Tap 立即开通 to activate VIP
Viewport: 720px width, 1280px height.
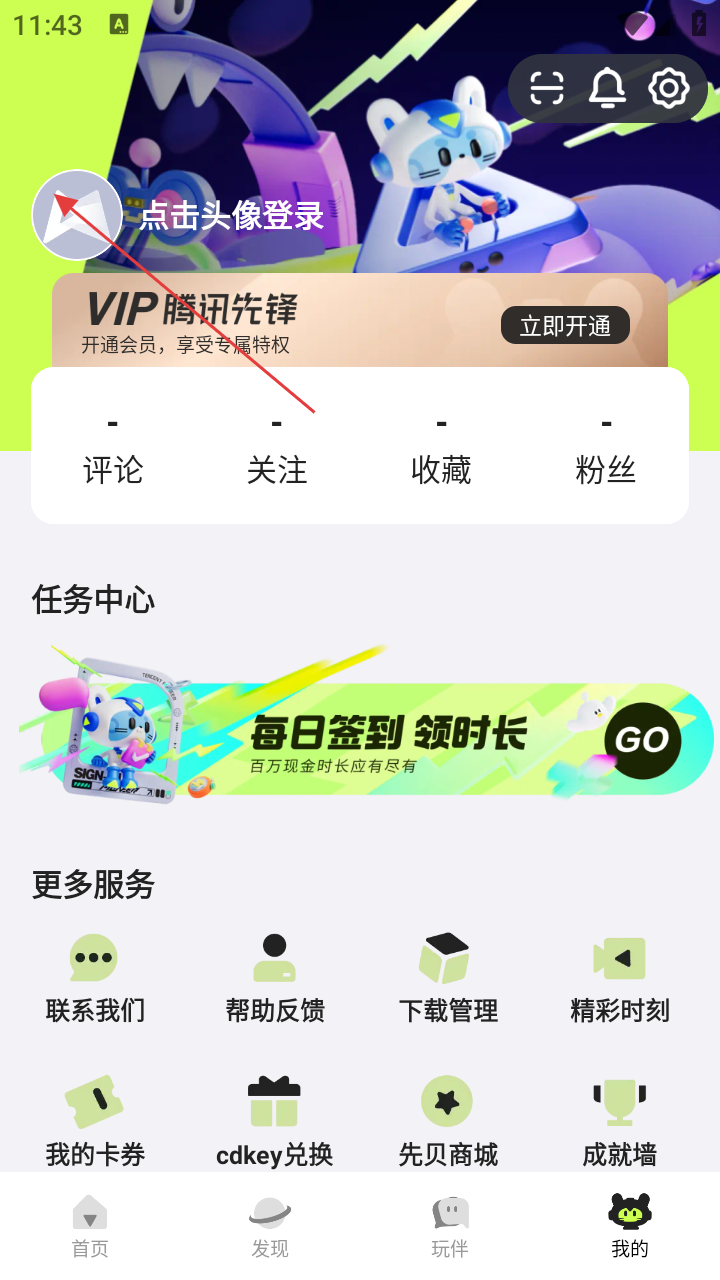565,326
